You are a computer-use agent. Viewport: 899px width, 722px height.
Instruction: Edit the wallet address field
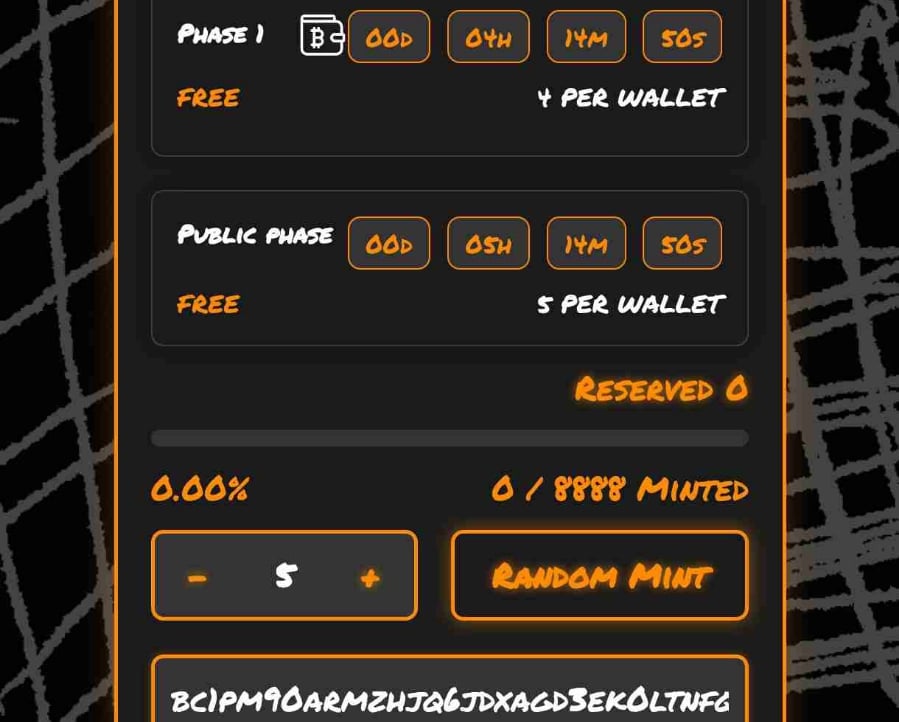(449, 697)
